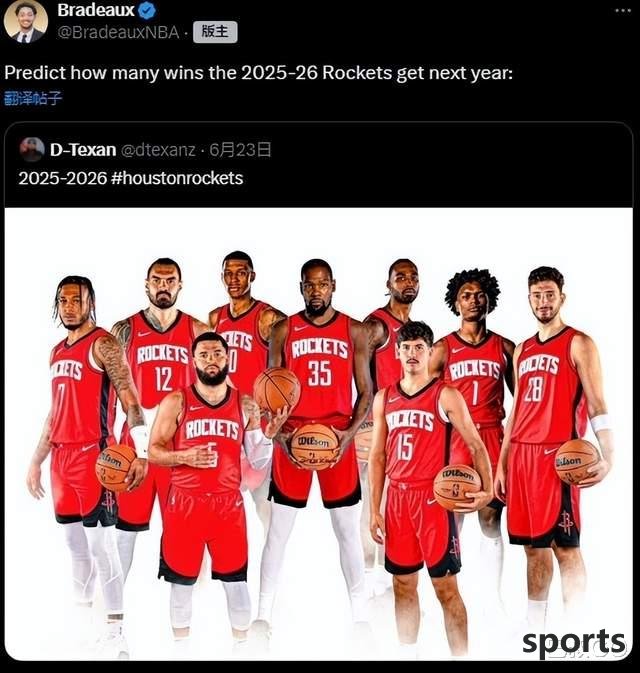The height and width of the screenshot is (673, 640).
Task: Open Bradeaux's profile avatar
Action: click(x=25, y=21)
